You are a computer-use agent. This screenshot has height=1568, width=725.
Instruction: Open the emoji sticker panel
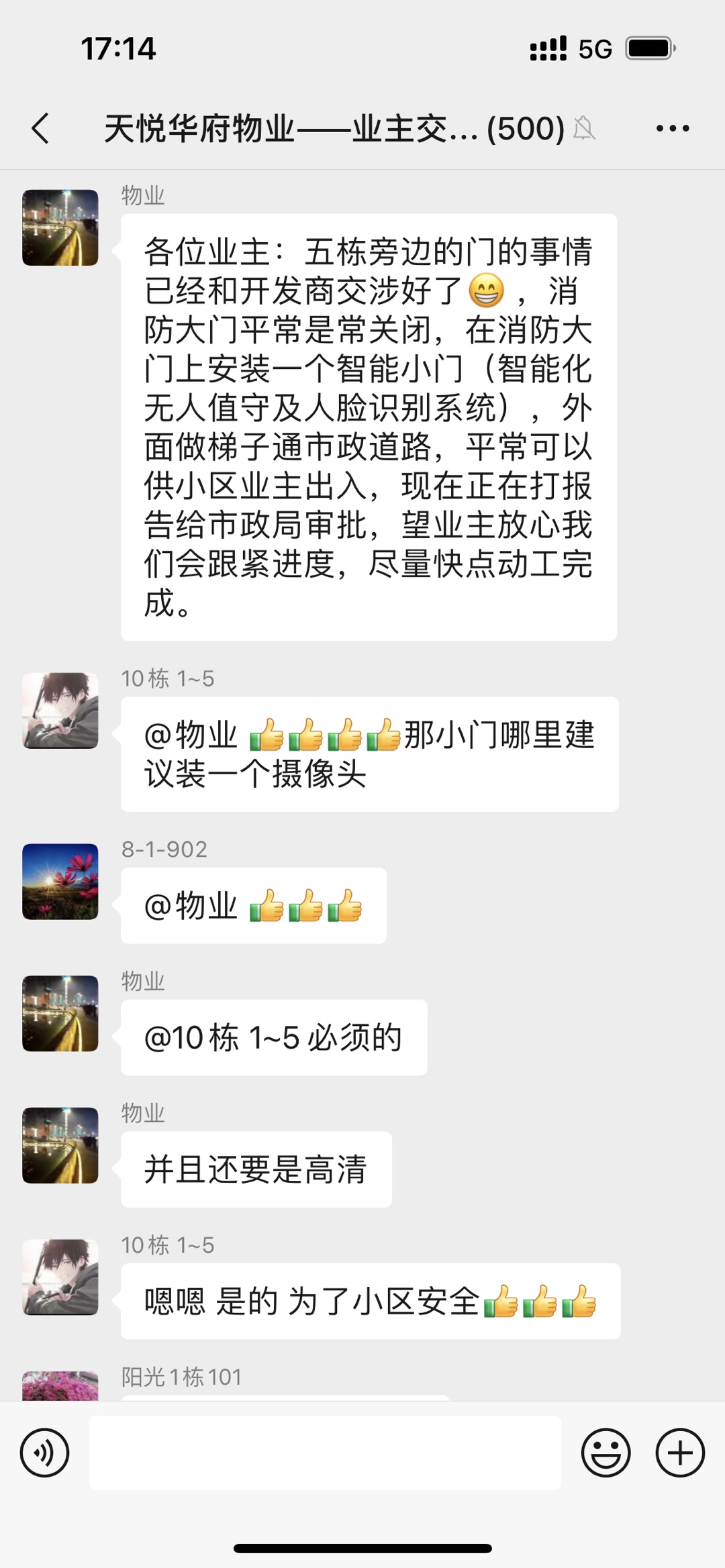pyautogui.click(x=606, y=1453)
